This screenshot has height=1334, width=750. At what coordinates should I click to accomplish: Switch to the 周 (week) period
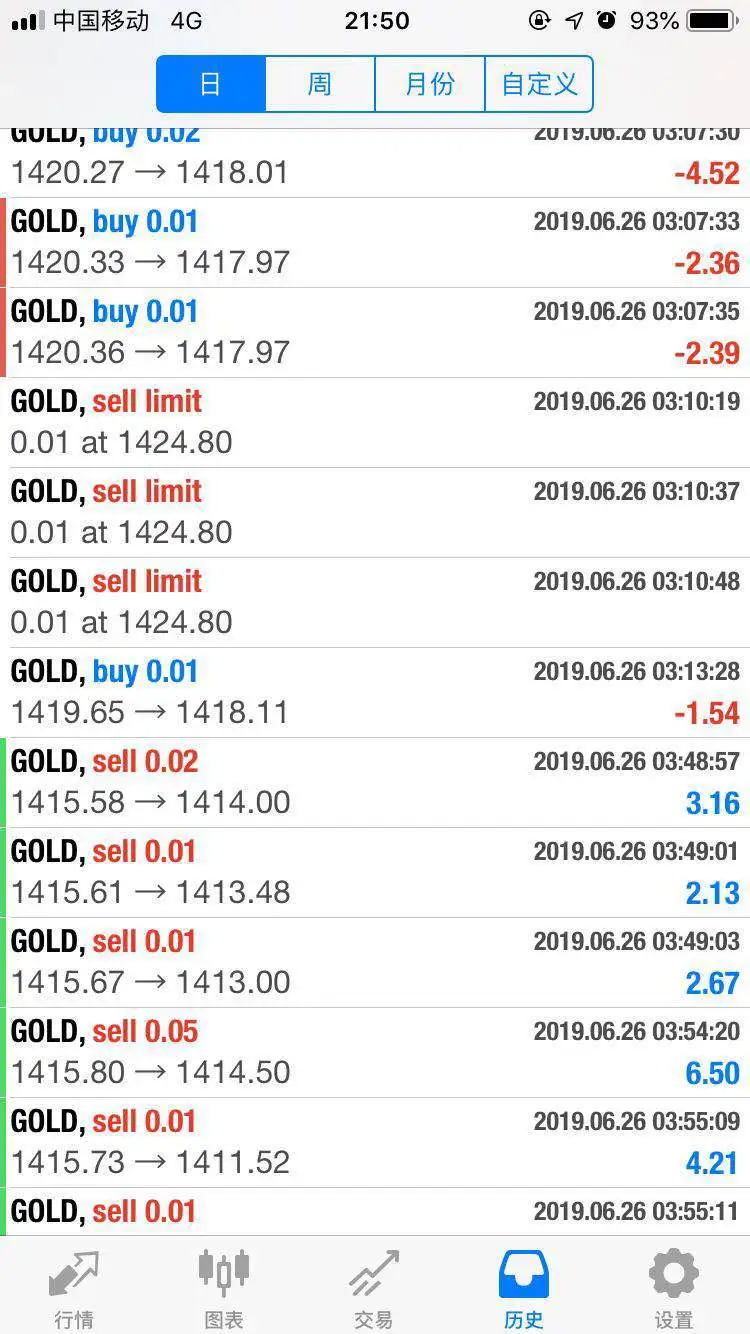point(320,84)
